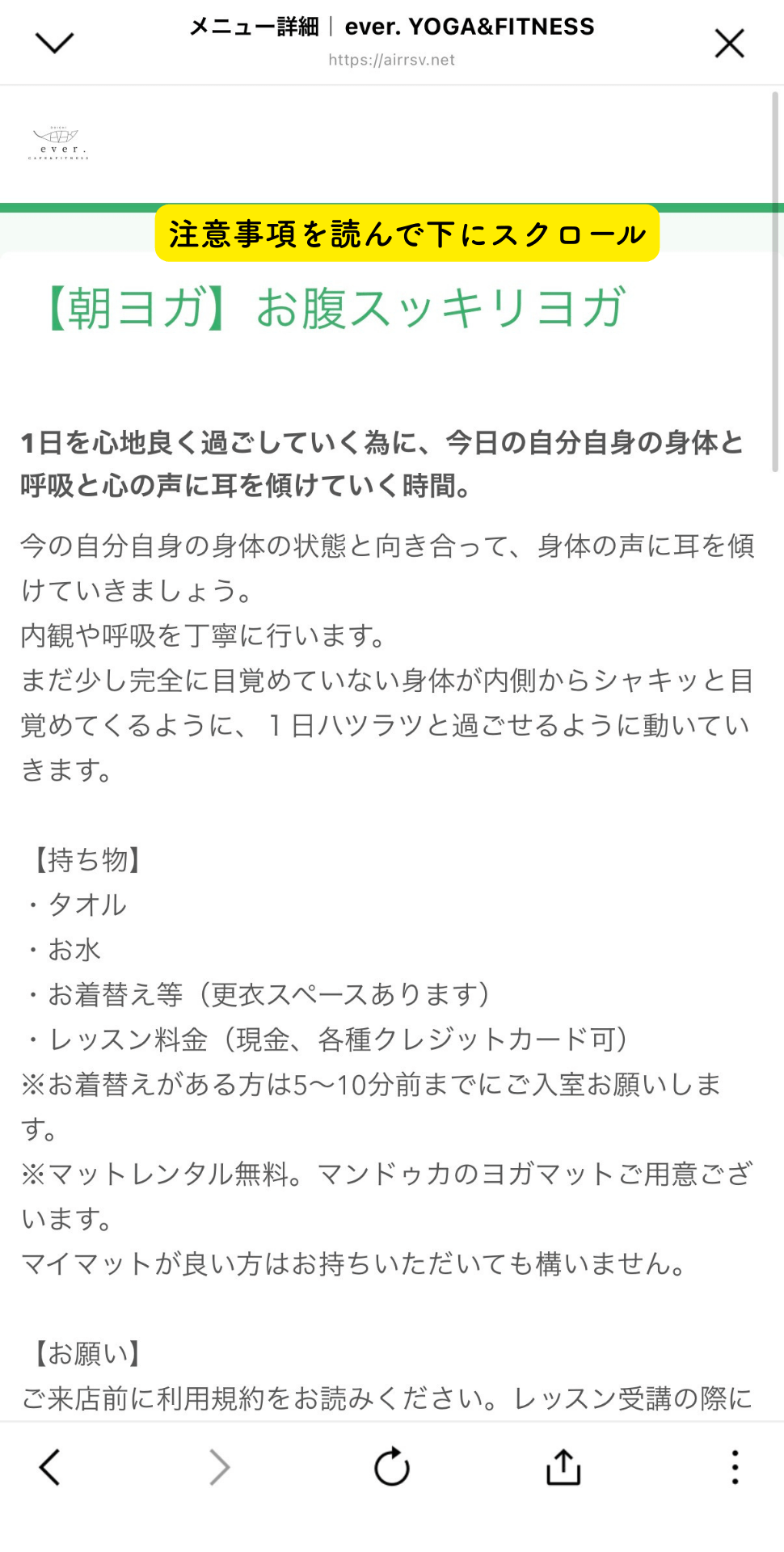Screen dimensions: 784x1552
Task: Collapse the in-app browser with the down chevron
Action: point(55,42)
